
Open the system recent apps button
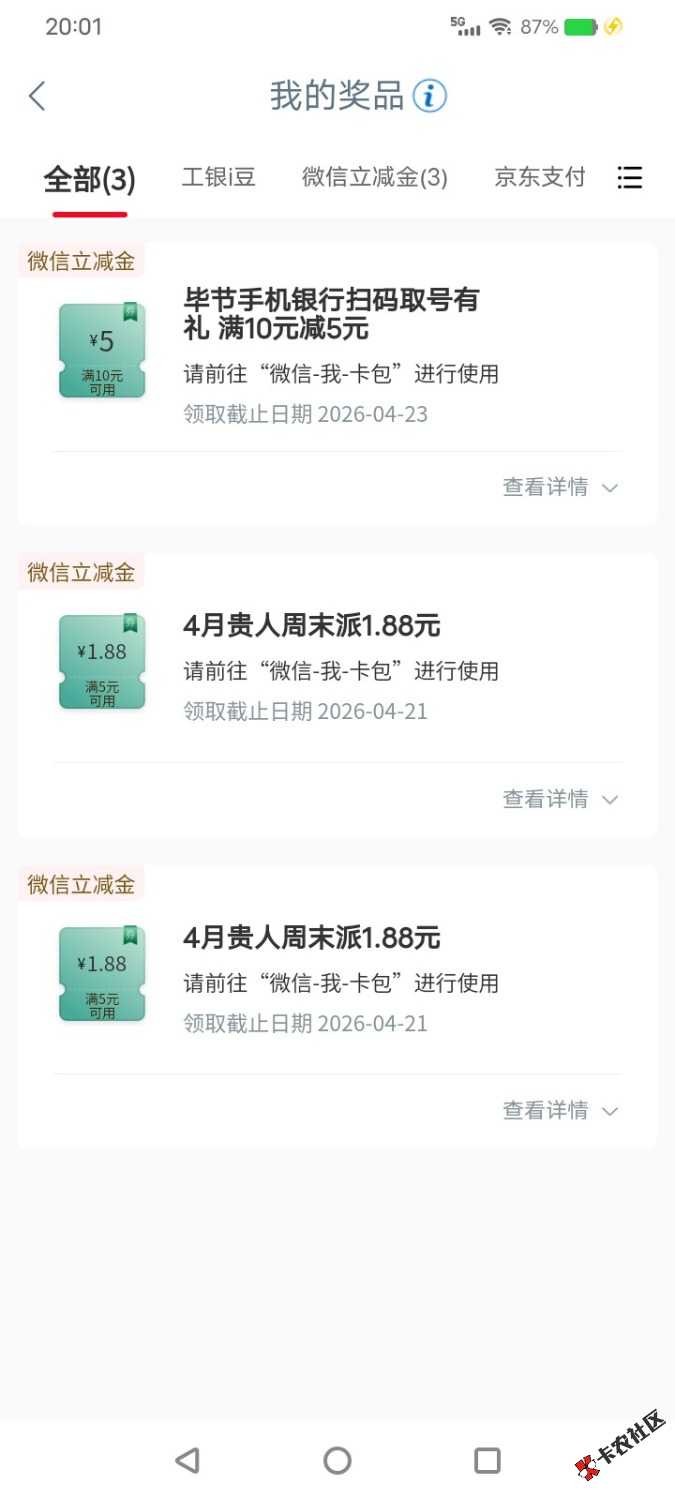point(487,1460)
